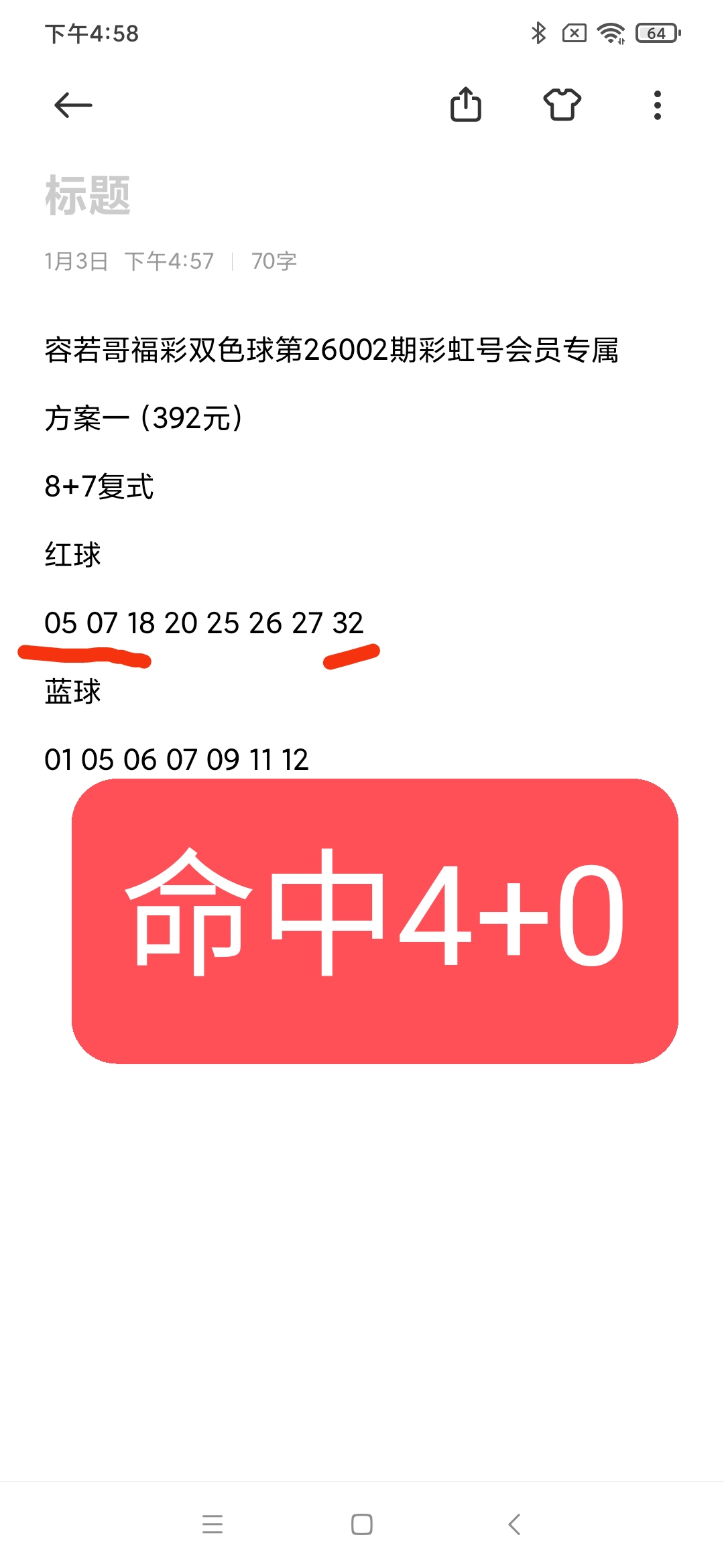The image size is (724, 1568).
Task: Open the three-dot overflow menu
Action: pos(656,105)
